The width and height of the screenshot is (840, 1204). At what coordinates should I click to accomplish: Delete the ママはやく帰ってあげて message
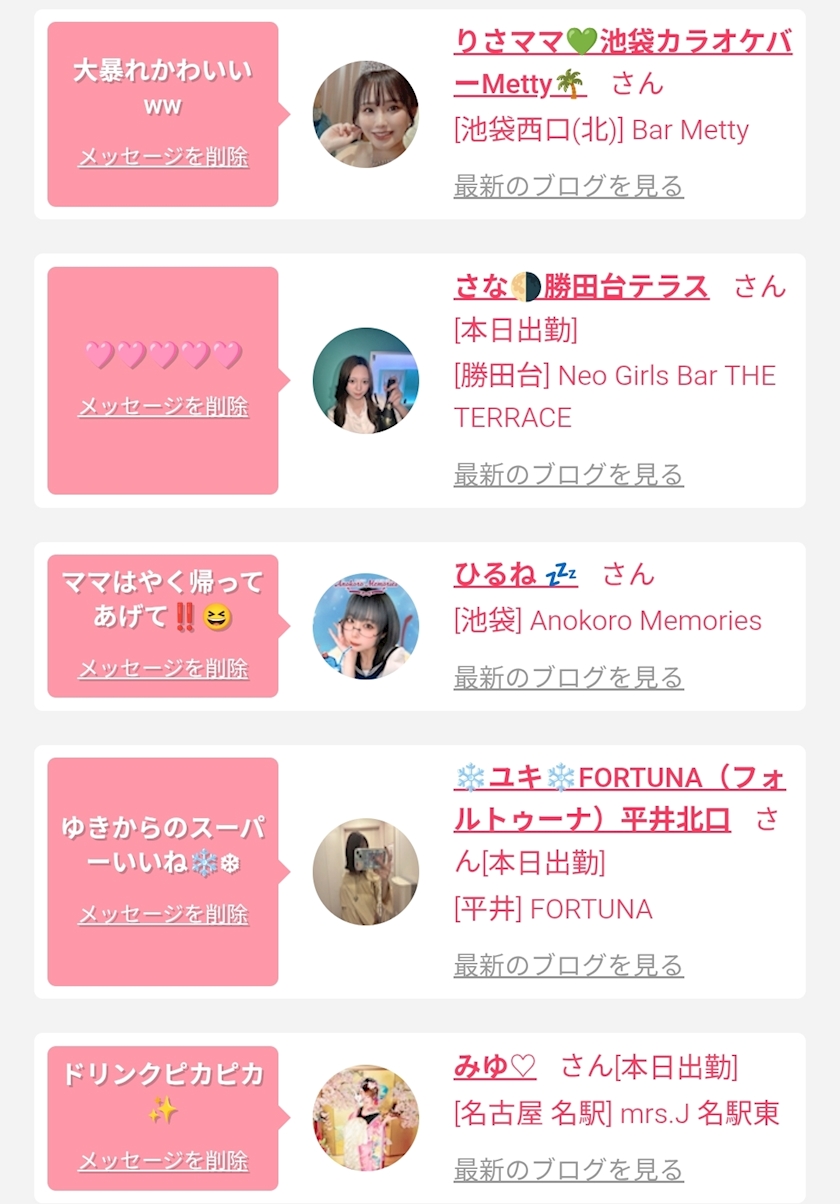coord(163,669)
